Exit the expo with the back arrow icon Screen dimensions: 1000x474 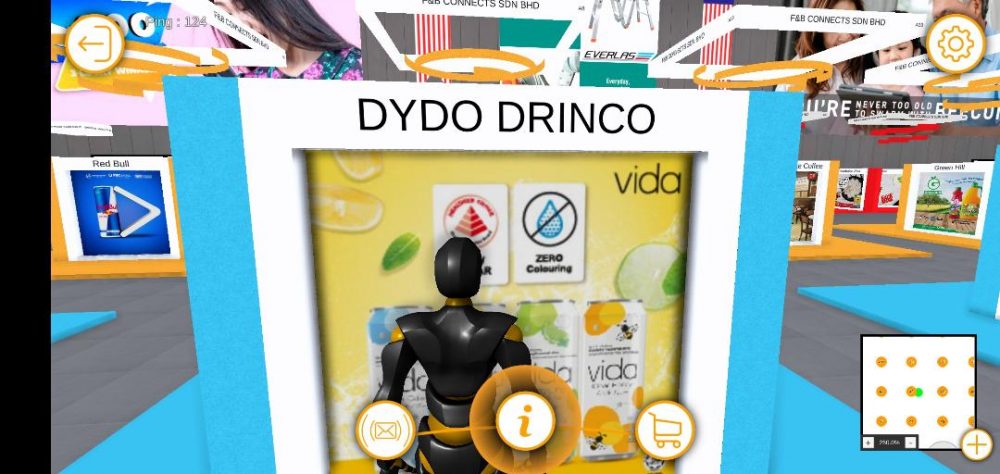pyautogui.click(x=95, y=44)
